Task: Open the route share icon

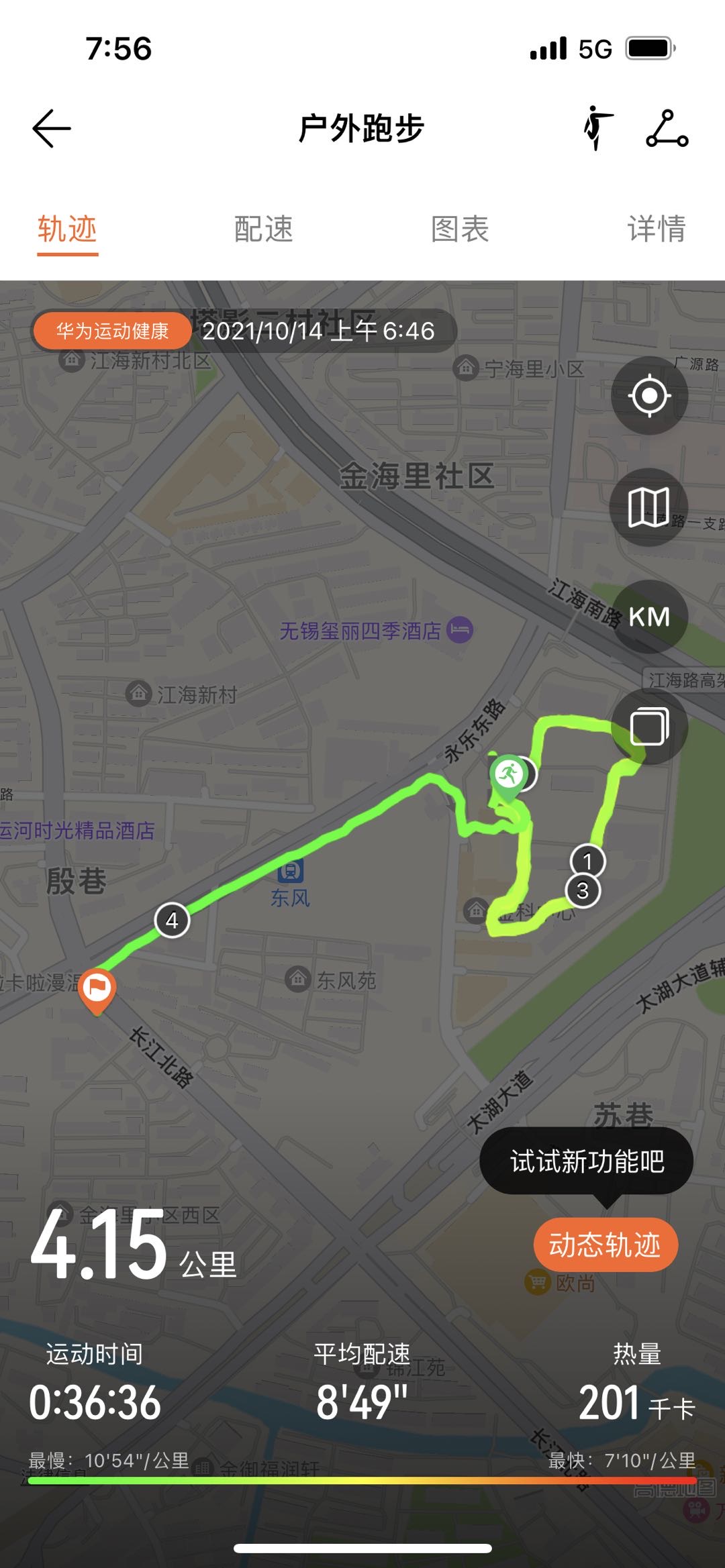Action: click(x=667, y=128)
